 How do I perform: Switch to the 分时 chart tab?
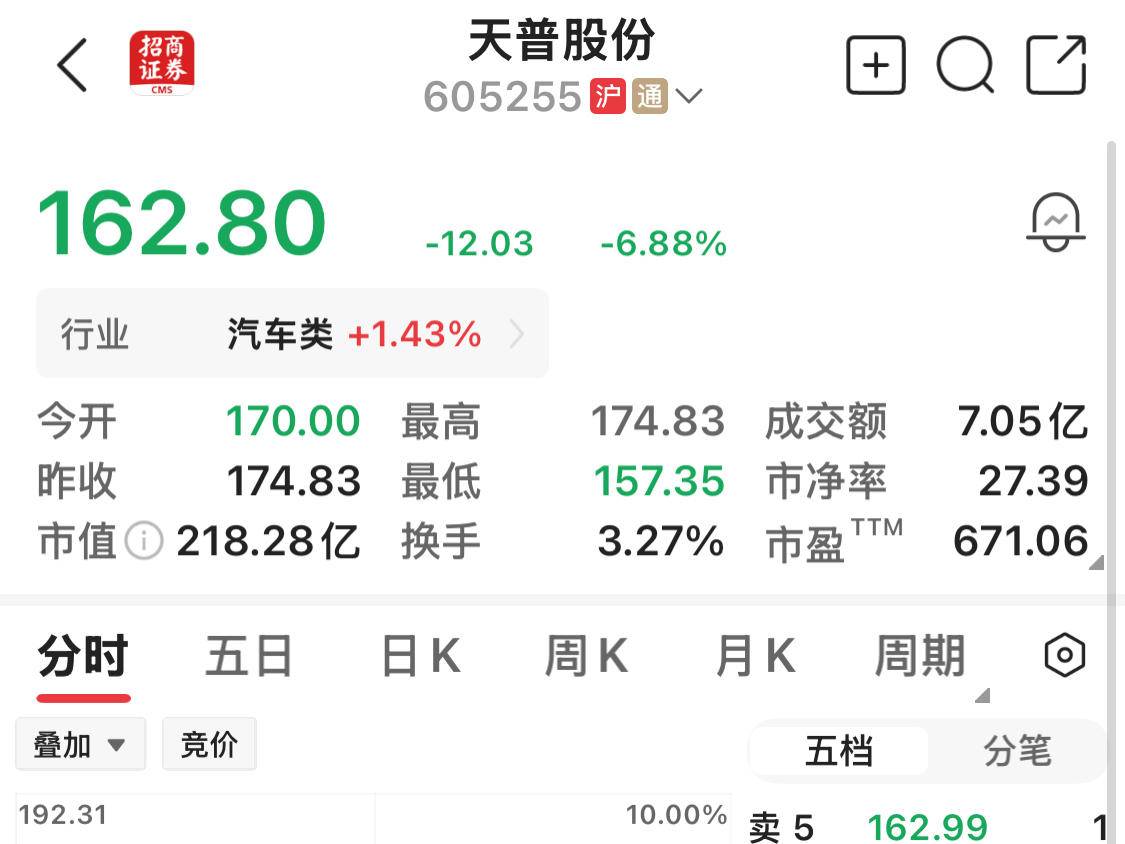pyautogui.click(x=83, y=657)
